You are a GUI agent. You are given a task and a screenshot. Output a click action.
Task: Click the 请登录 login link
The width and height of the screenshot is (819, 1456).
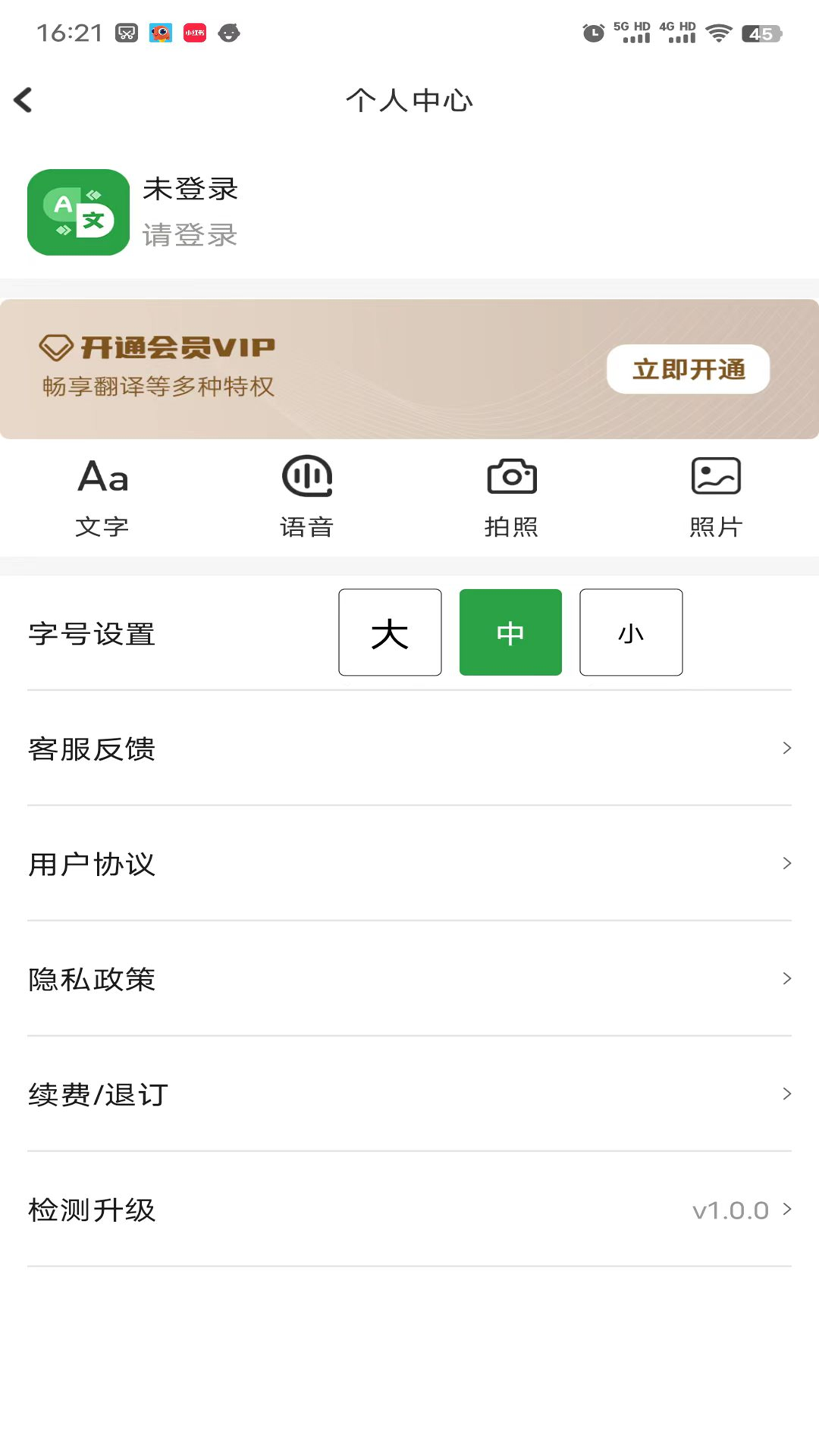click(x=190, y=236)
